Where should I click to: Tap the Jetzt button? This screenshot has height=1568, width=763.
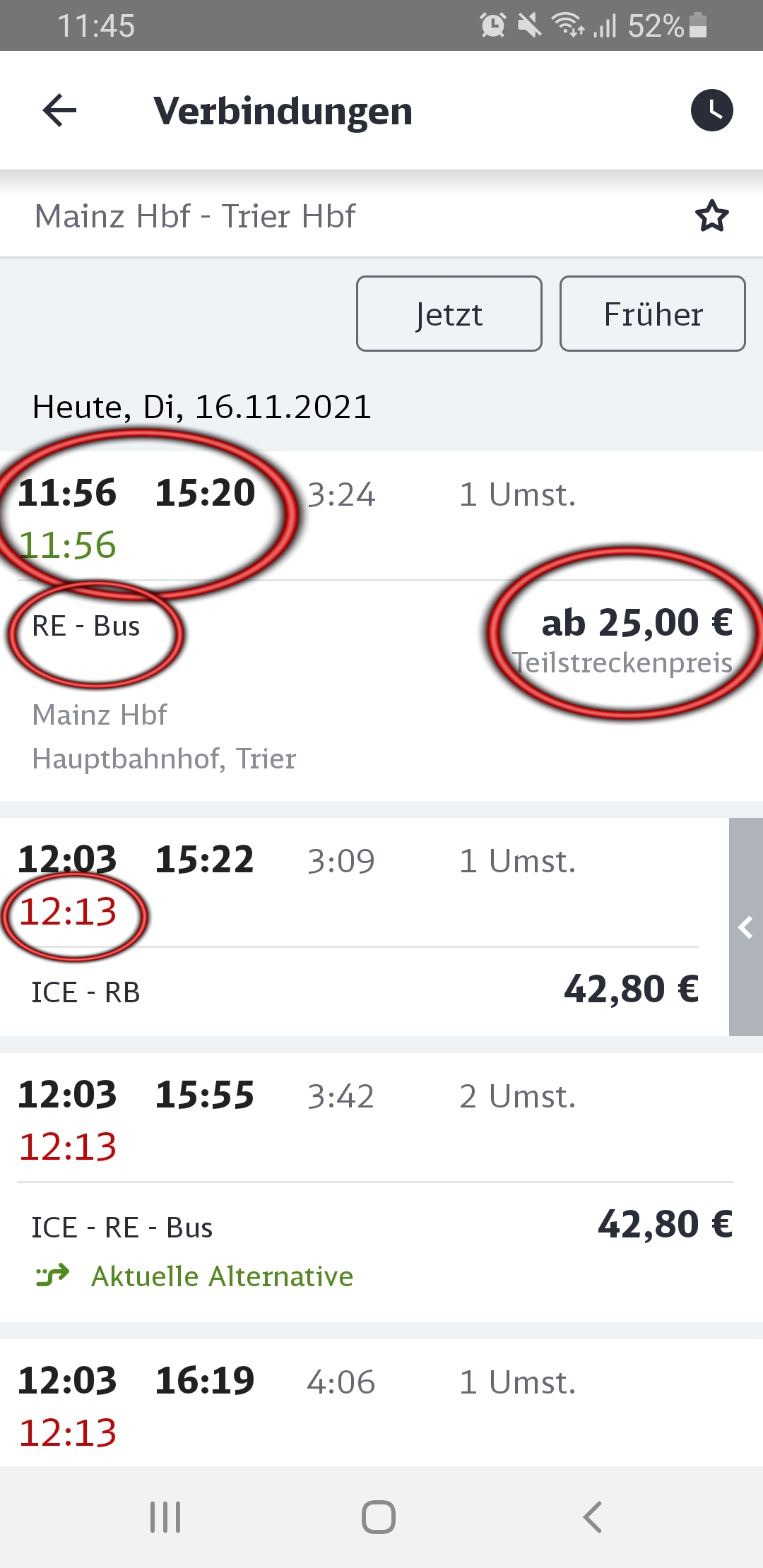coord(449,314)
